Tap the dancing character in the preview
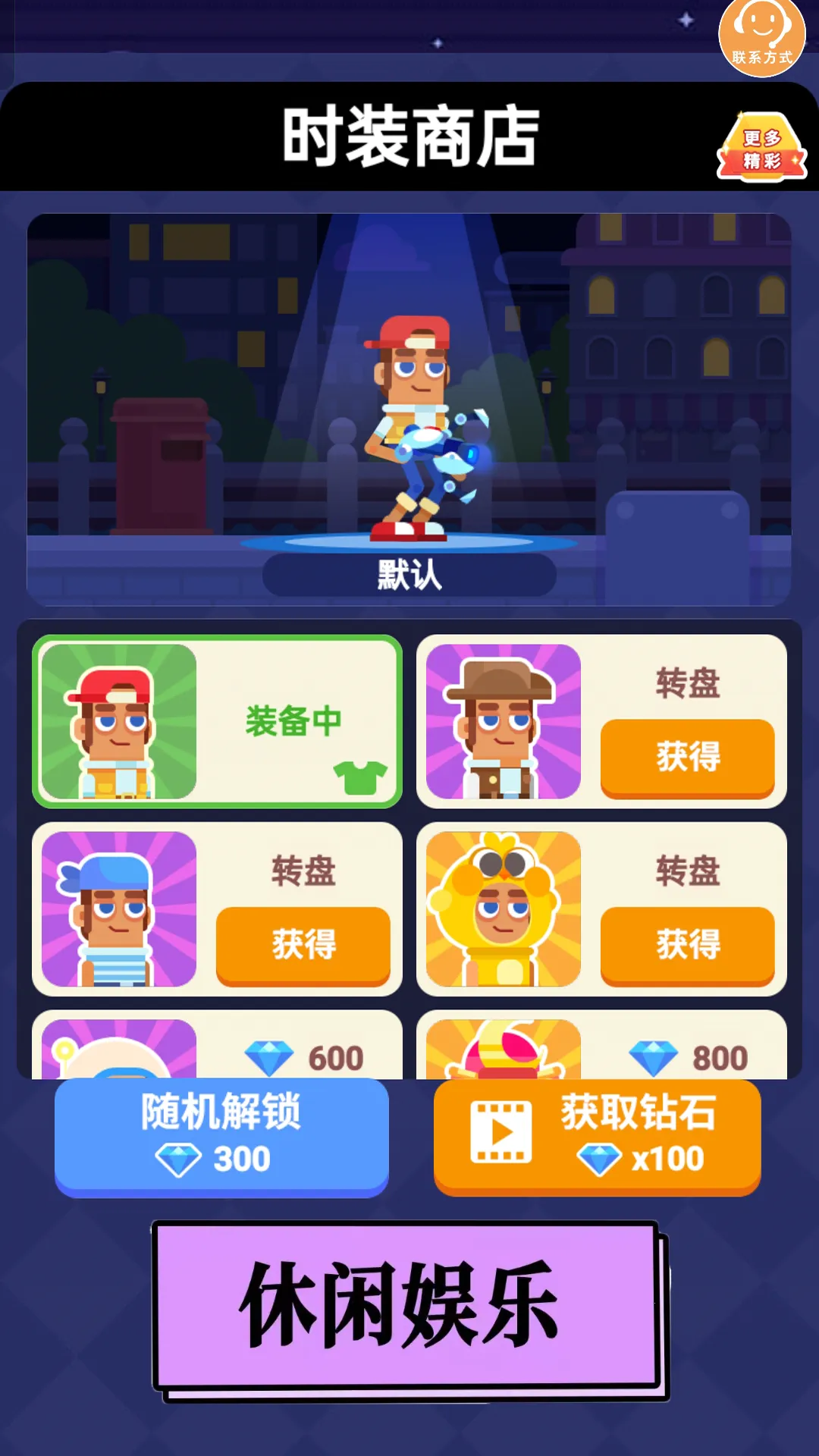The image size is (819, 1456). (x=413, y=425)
